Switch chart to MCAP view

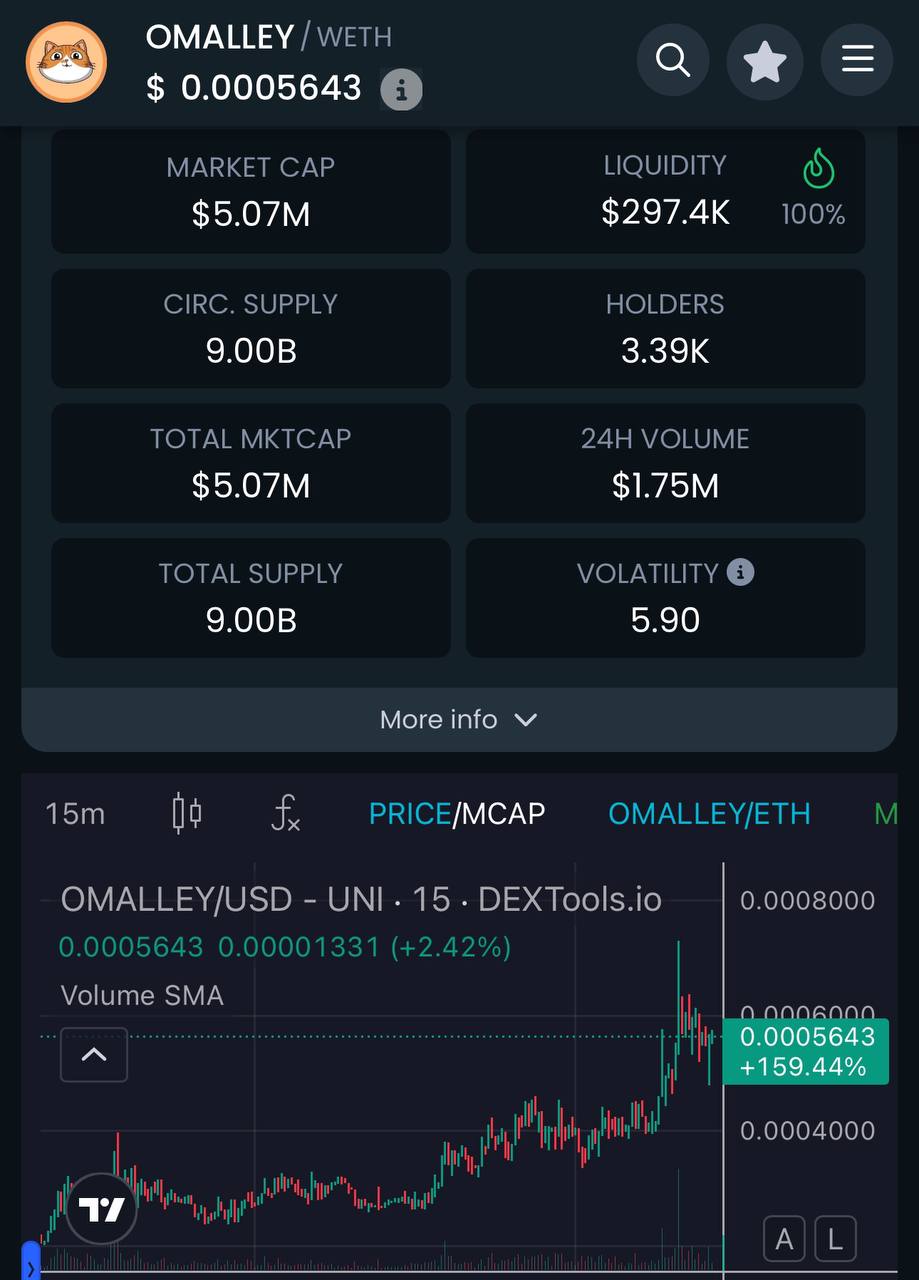tap(503, 814)
